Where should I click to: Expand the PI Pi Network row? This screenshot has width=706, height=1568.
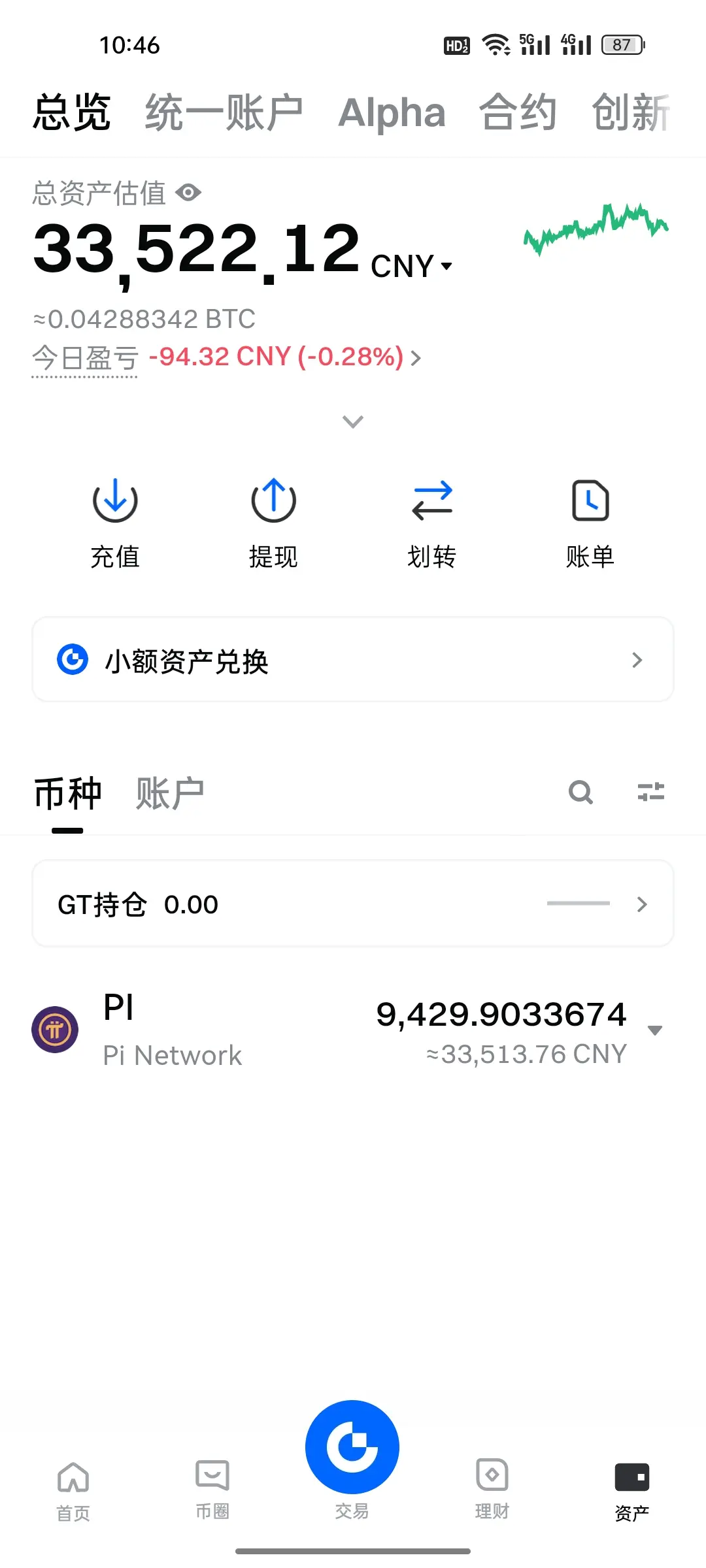click(353, 1030)
